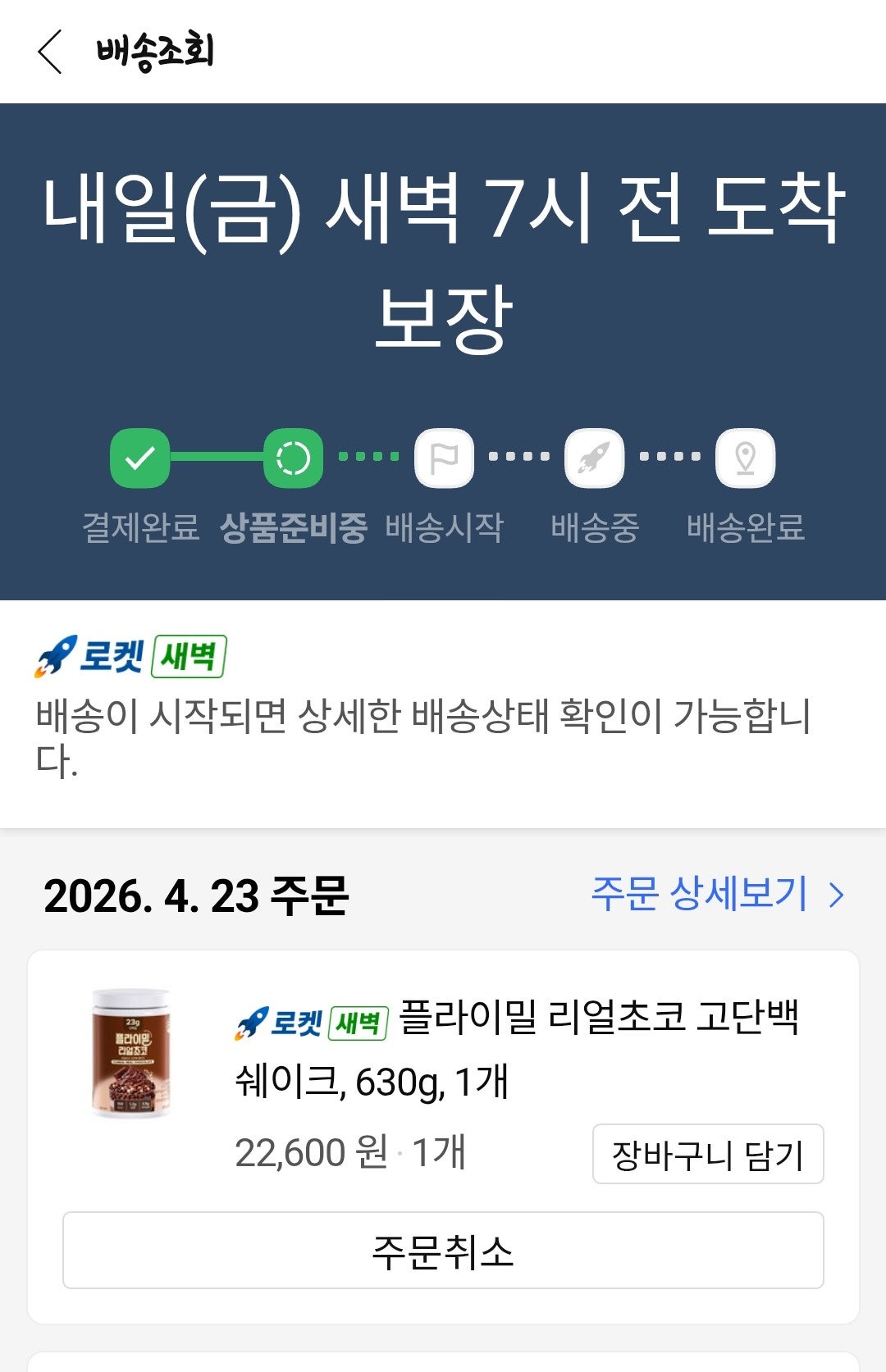Collapse the delivery status banner section
Image resolution: width=886 pixels, height=1372 pixels.
[443, 246]
